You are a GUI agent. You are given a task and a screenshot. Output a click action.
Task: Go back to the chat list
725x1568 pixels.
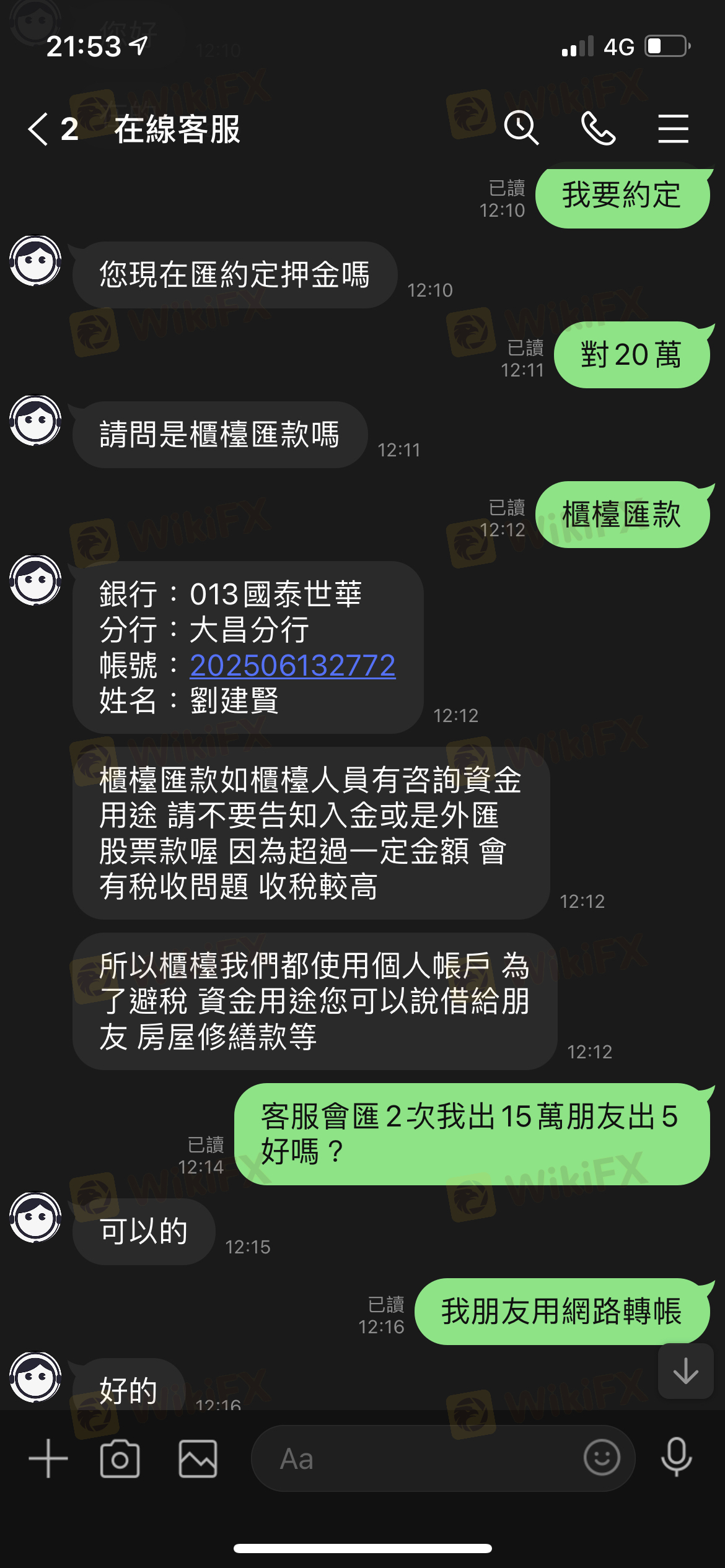point(38,129)
